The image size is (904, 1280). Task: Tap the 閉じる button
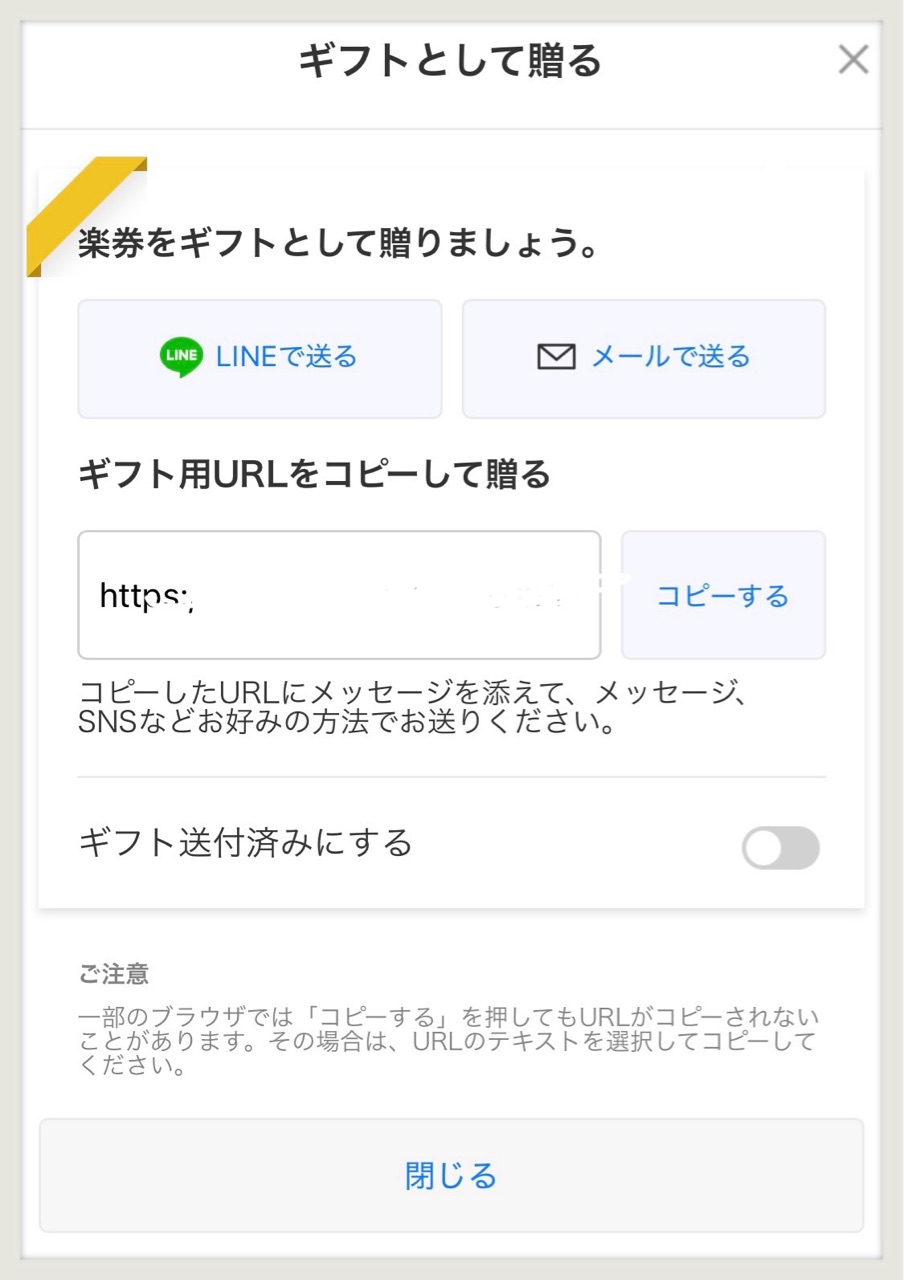tap(451, 1175)
